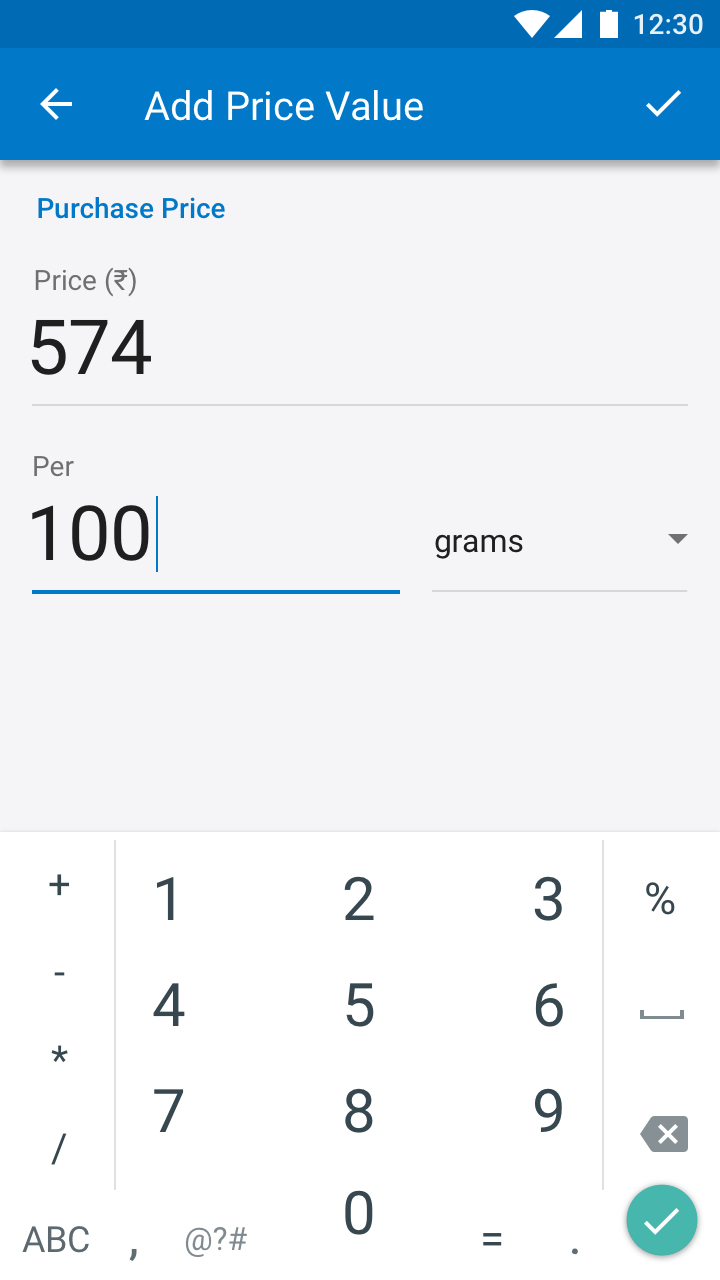Type digit 5 on the keypad
The height and width of the screenshot is (1280, 720).
(x=359, y=1005)
